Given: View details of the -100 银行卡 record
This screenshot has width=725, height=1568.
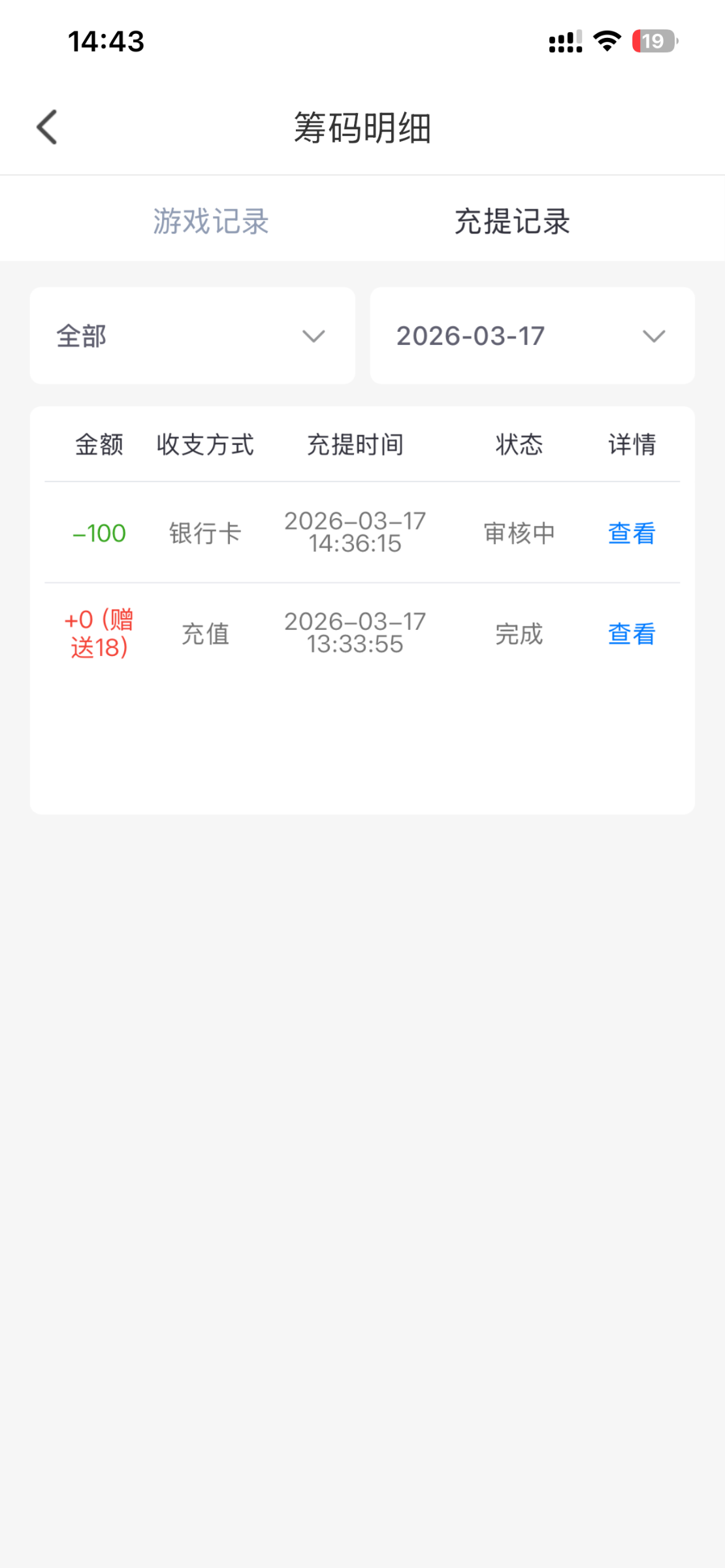Looking at the screenshot, I should 631,533.
